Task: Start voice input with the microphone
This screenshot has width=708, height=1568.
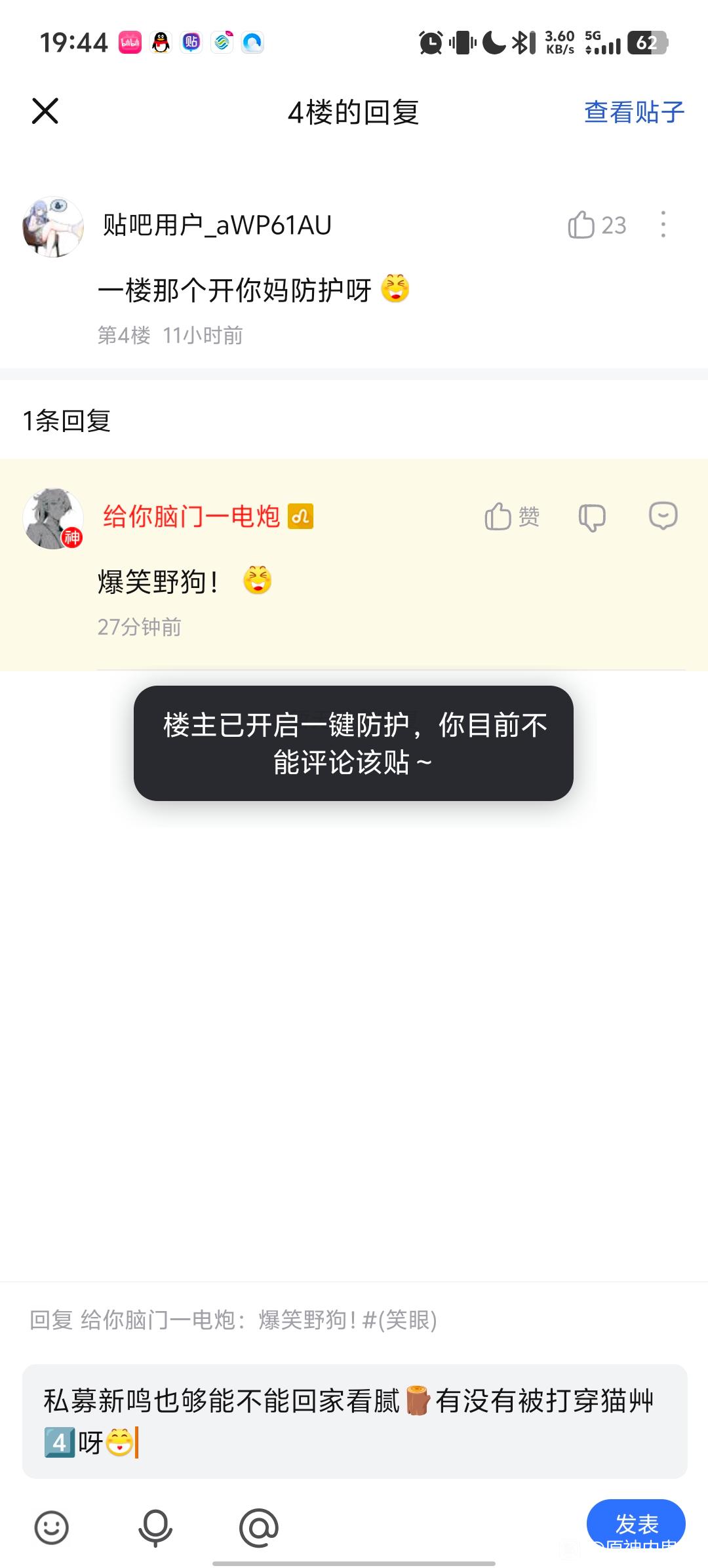Action: 155,1527
